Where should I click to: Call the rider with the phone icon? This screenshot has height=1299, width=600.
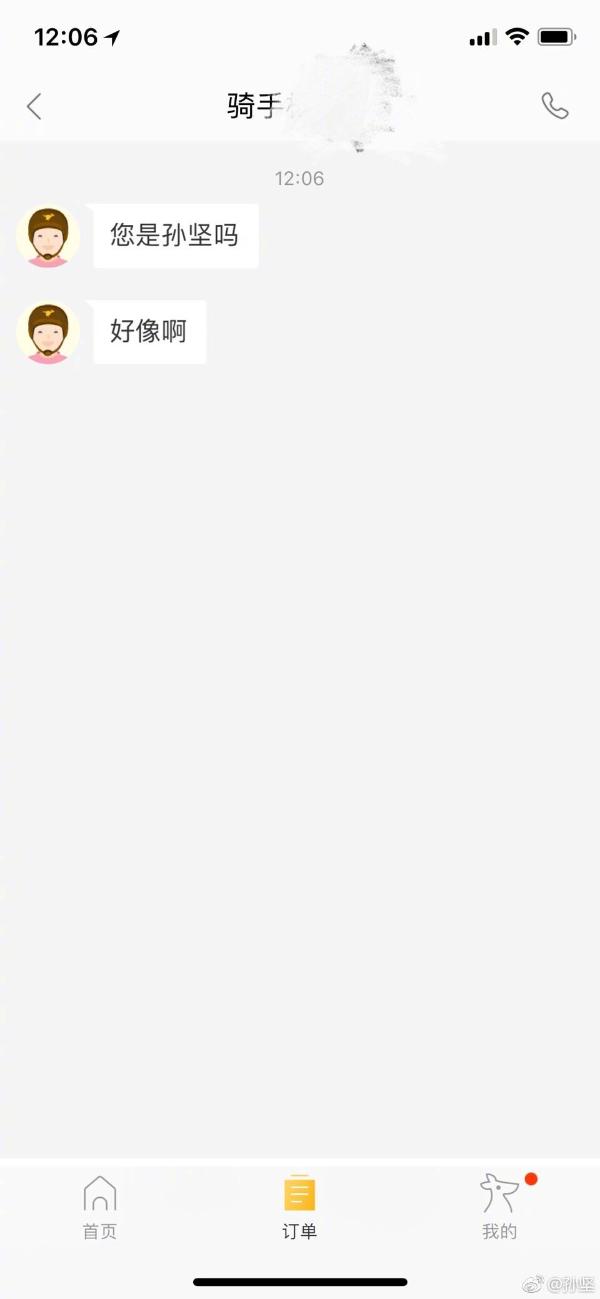[x=555, y=106]
